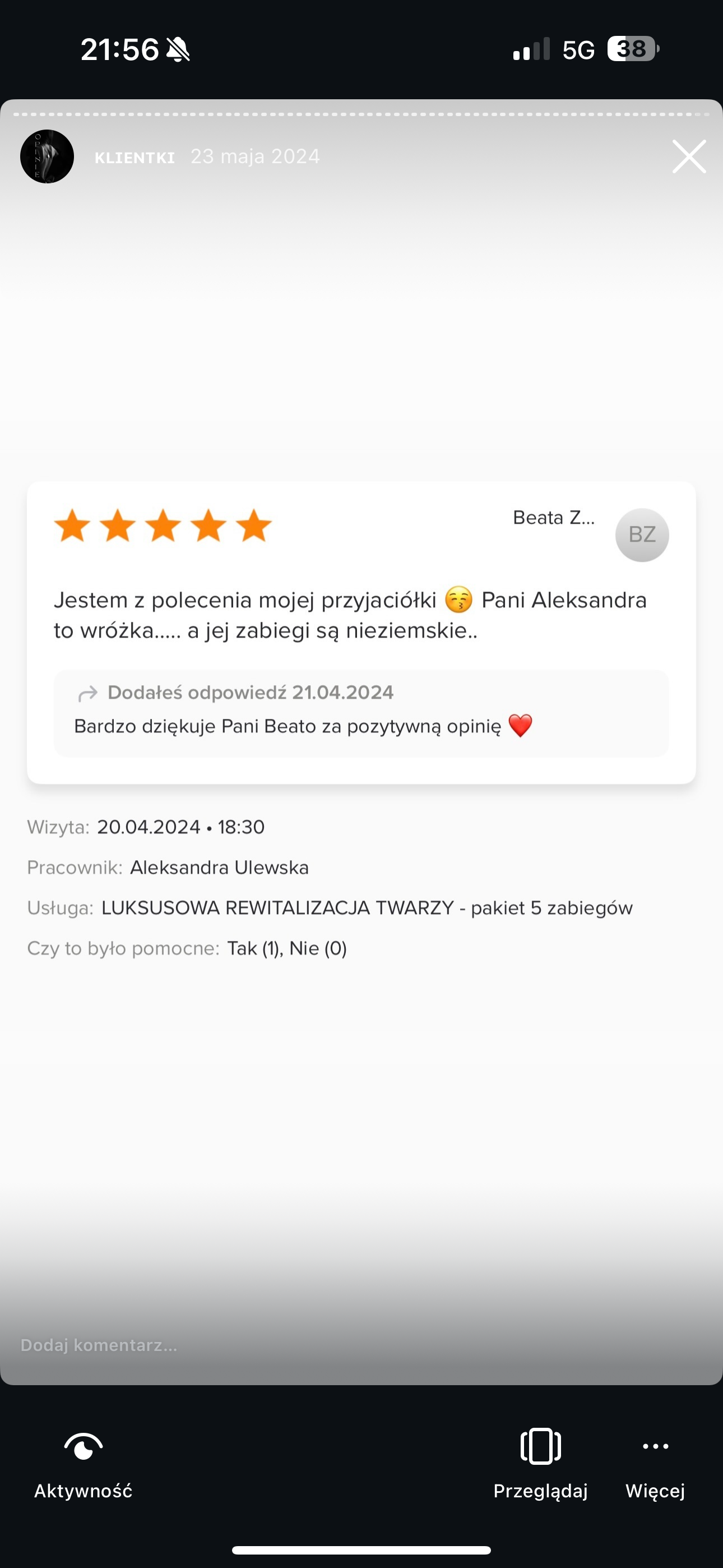This screenshot has width=723, height=1568.
Task: Tap the Dodaj komentarz field
Action: coord(243,1345)
